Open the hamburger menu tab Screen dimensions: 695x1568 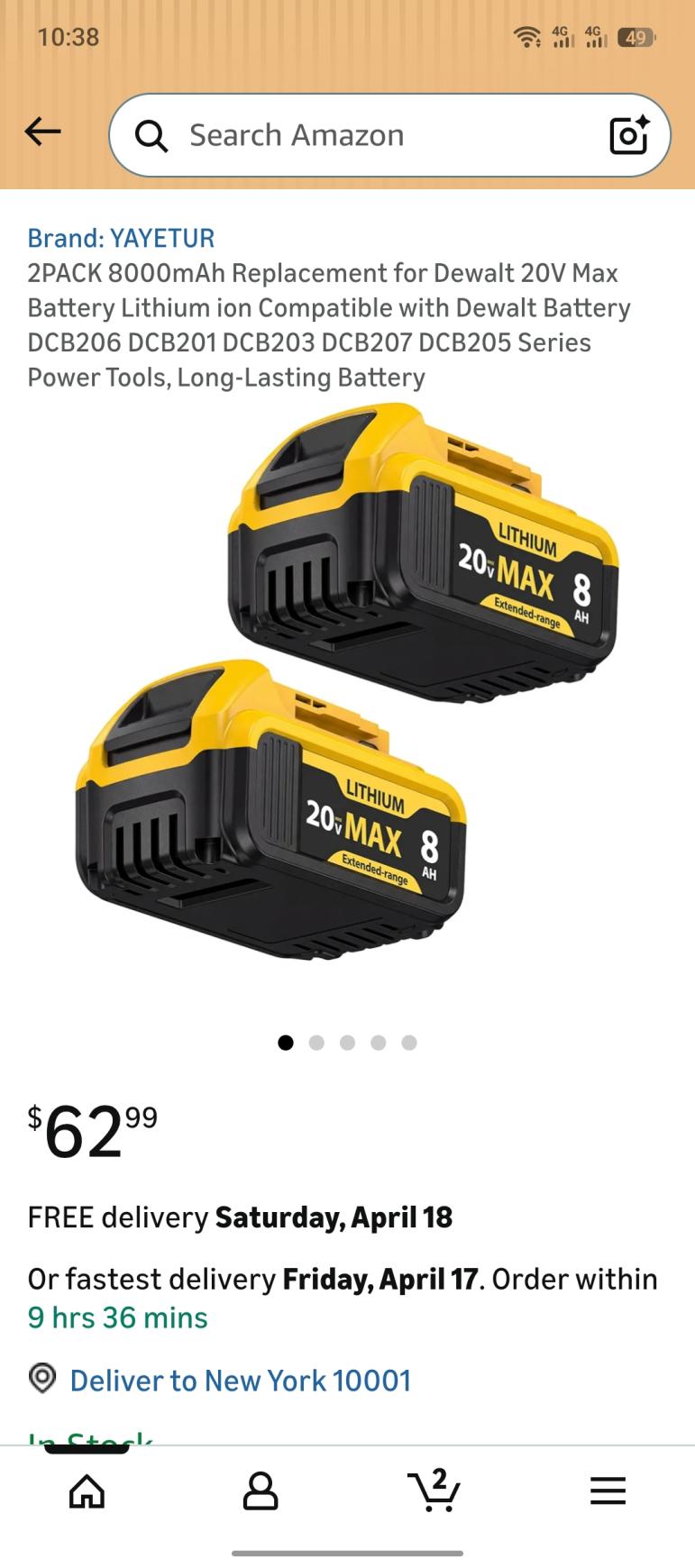[608, 1491]
